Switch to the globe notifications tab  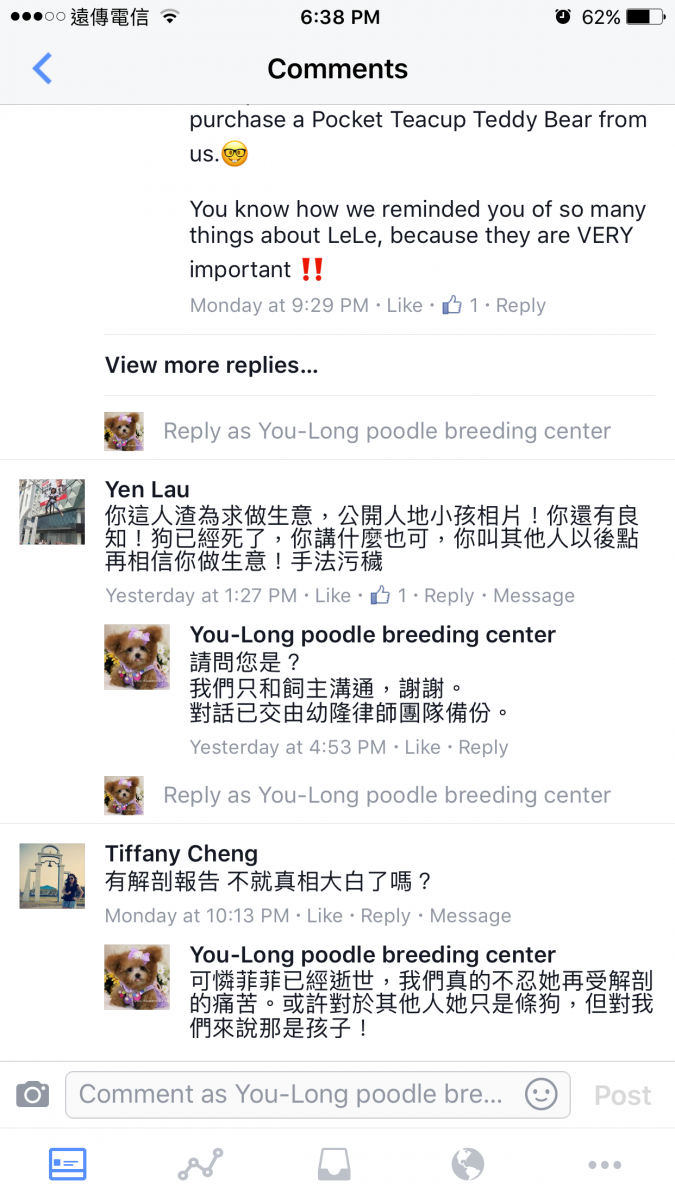click(467, 1164)
